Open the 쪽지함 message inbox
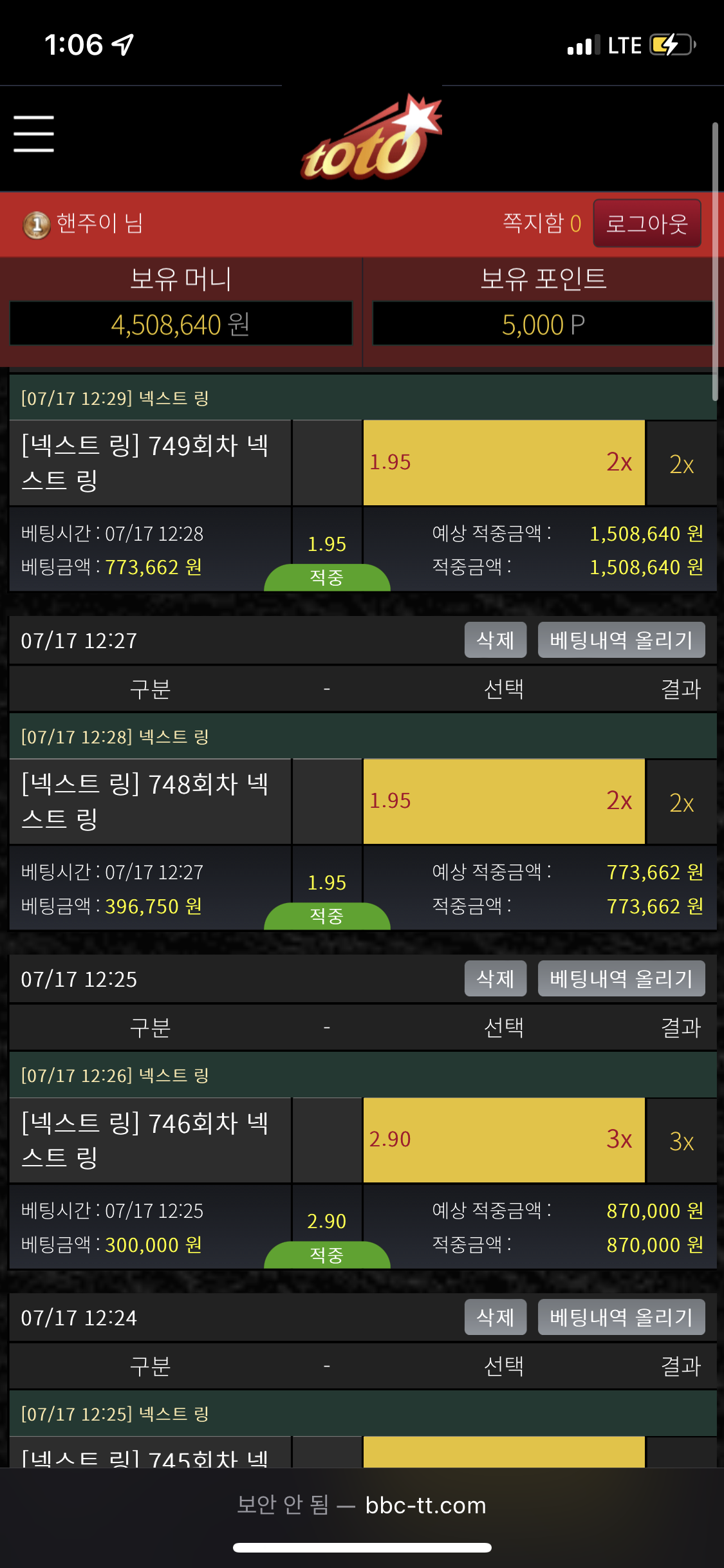Image resolution: width=724 pixels, height=1568 pixels. click(541, 223)
